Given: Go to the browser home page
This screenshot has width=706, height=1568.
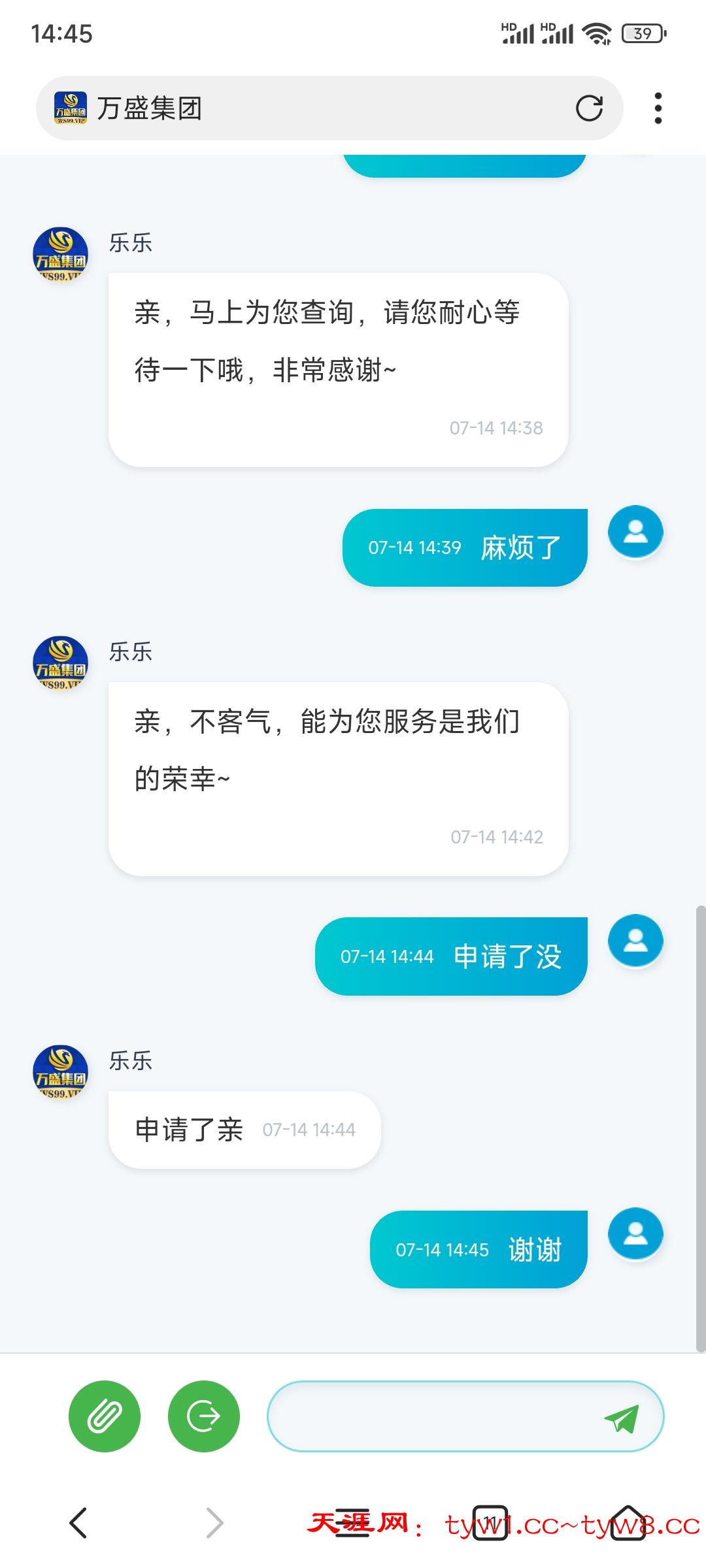Looking at the screenshot, I should [628, 1523].
